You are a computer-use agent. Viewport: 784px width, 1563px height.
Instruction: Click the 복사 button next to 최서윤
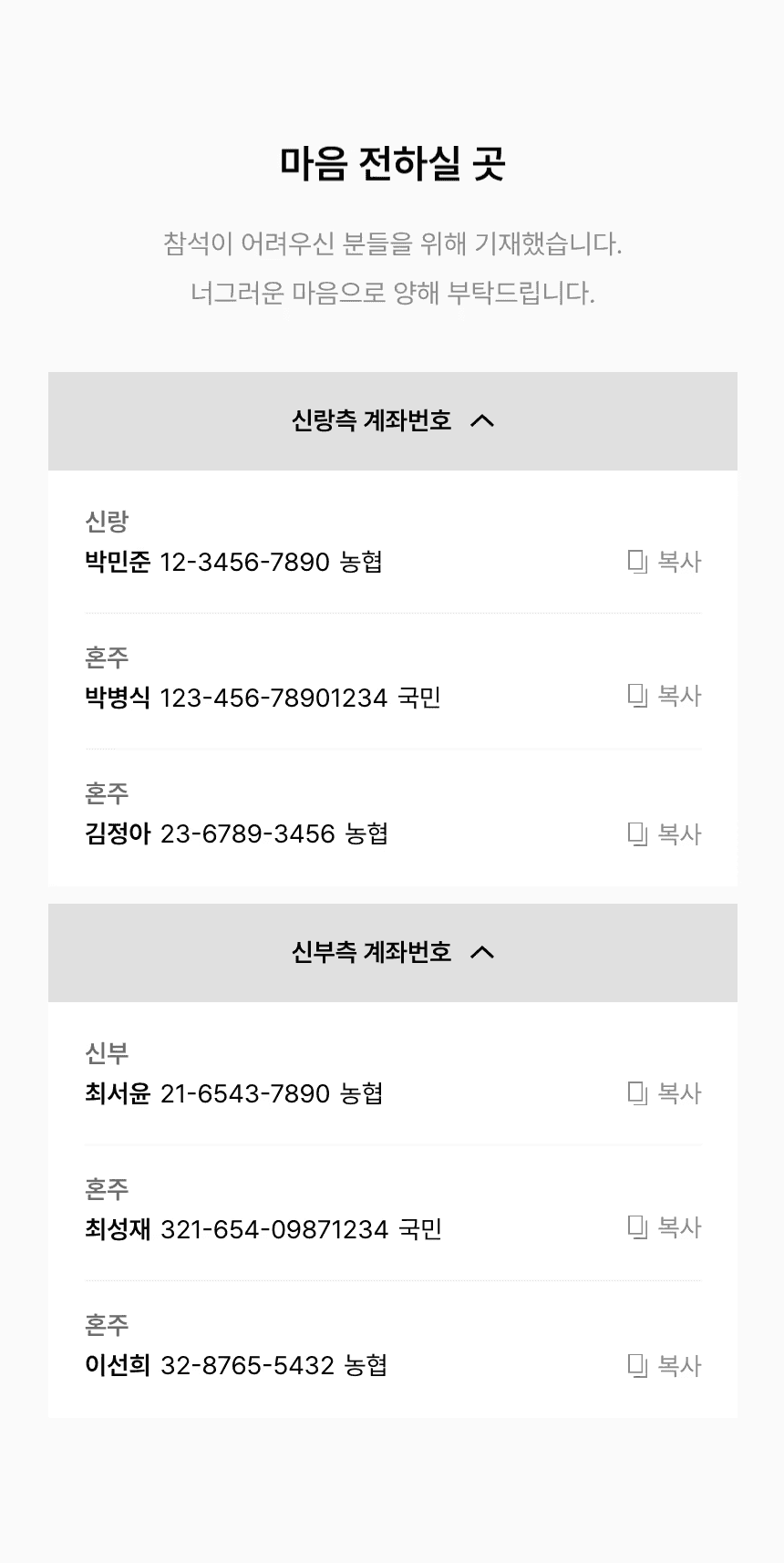coord(678,1092)
